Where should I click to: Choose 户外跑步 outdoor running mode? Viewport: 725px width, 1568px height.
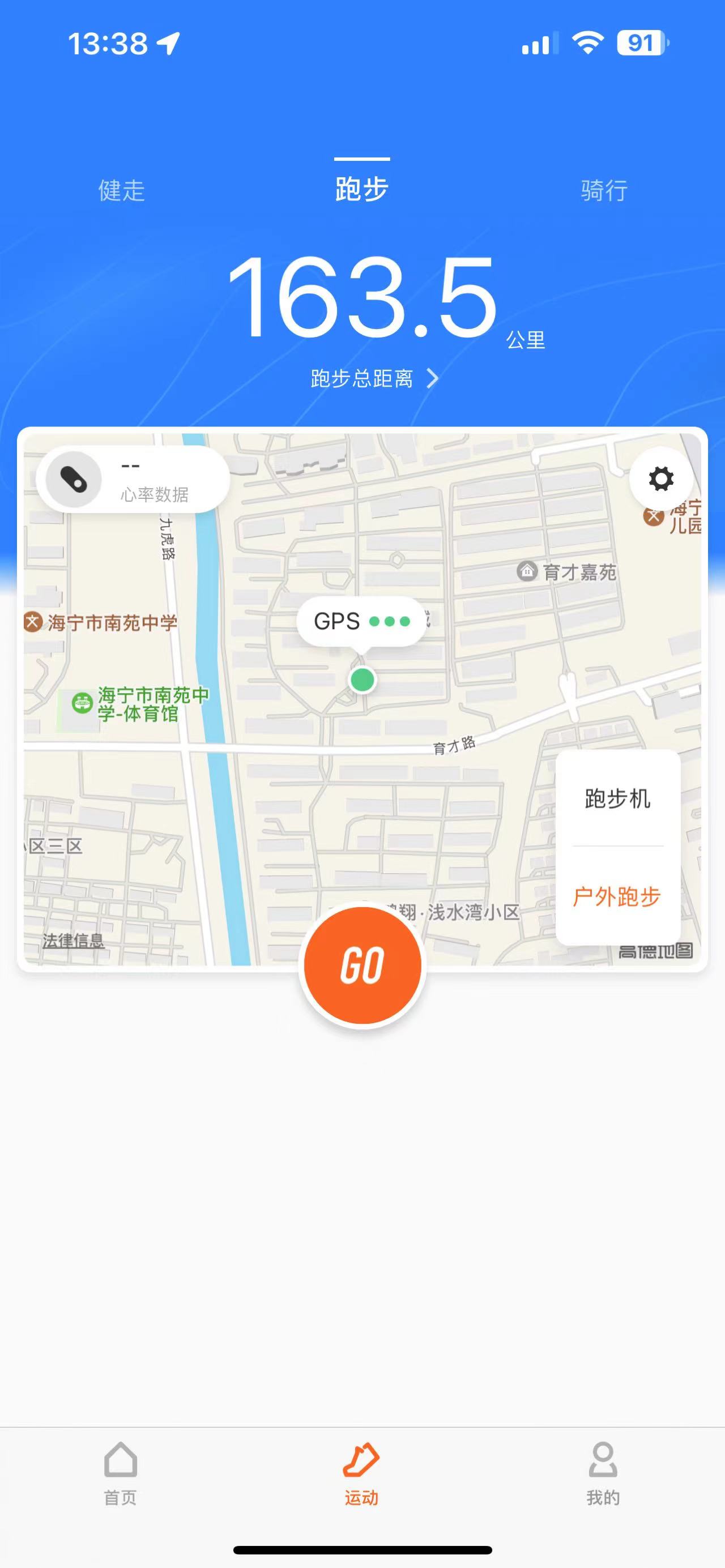[618, 896]
